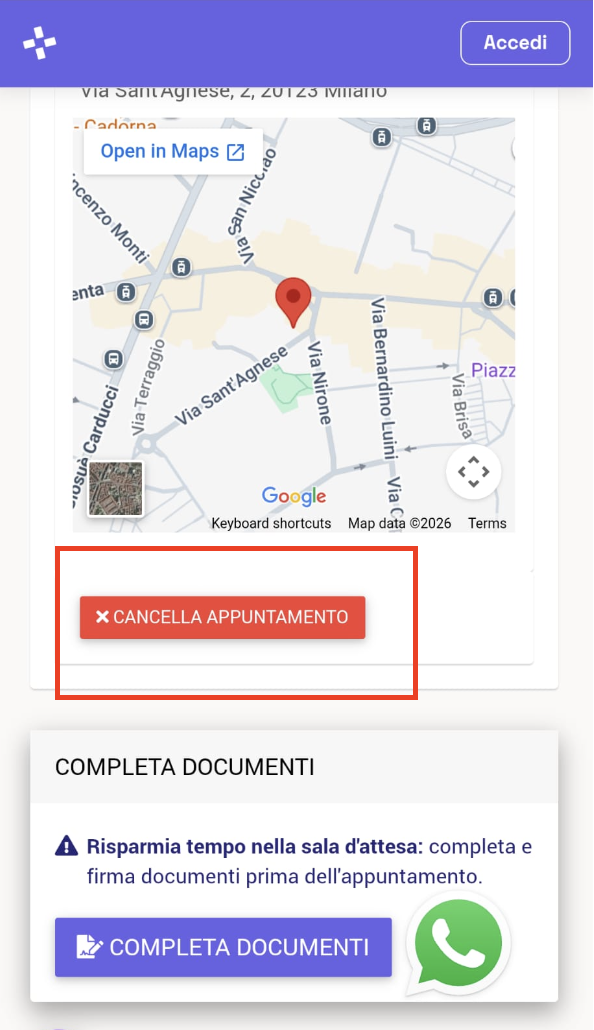The height and width of the screenshot is (1030, 594).
Task: Switch map to satellite view thumbnail
Action: coord(116,489)
